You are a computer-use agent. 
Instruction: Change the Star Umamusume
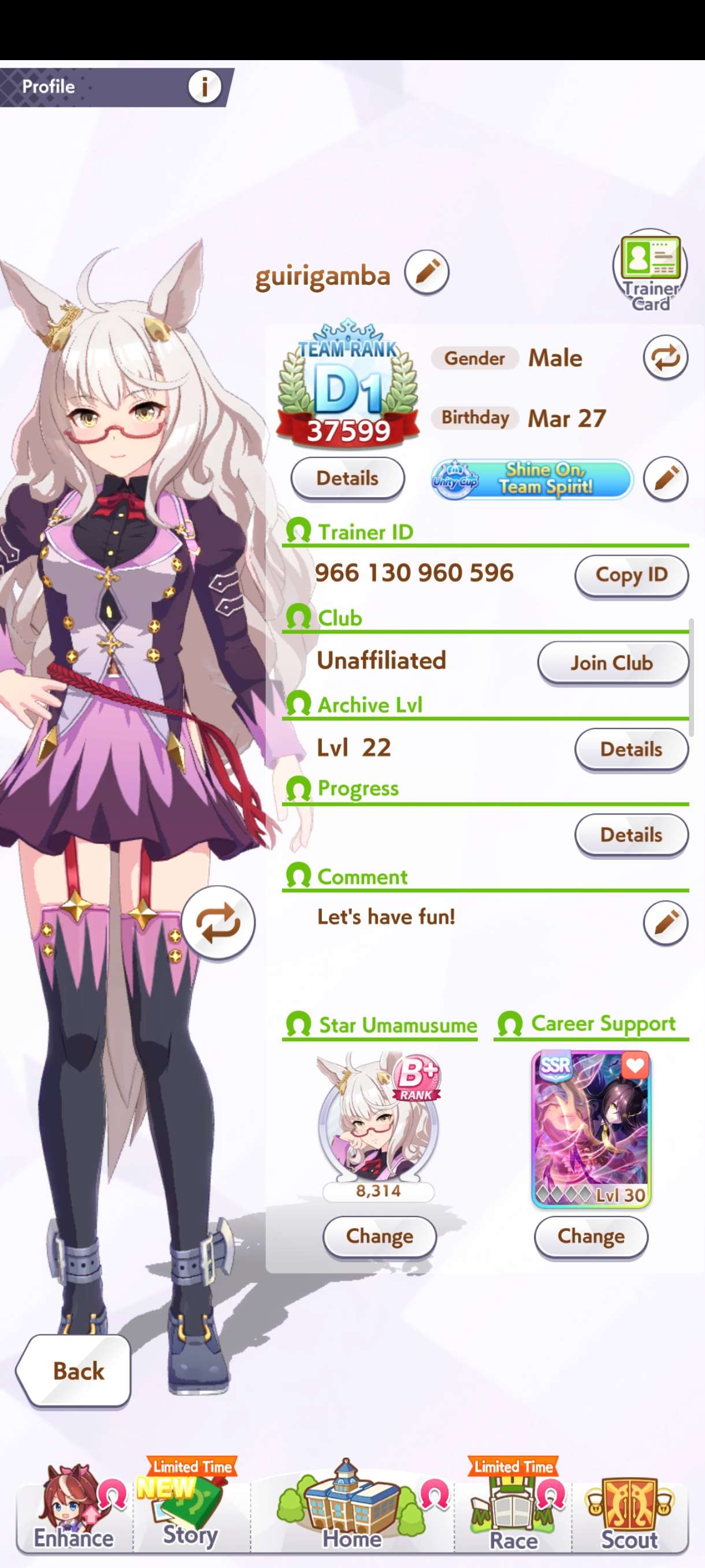point(380,1236)
